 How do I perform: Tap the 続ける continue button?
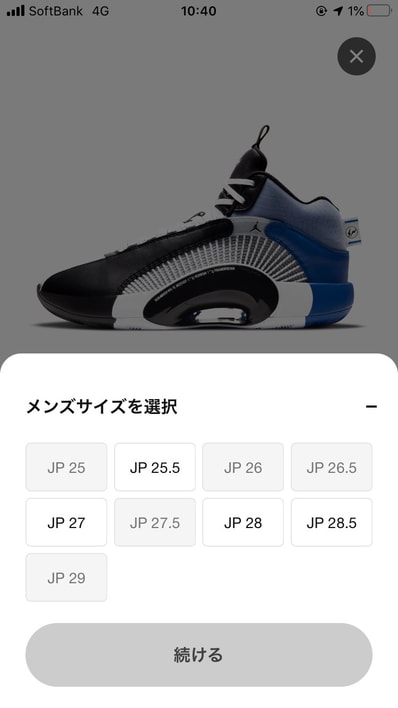tap(199, 655)
